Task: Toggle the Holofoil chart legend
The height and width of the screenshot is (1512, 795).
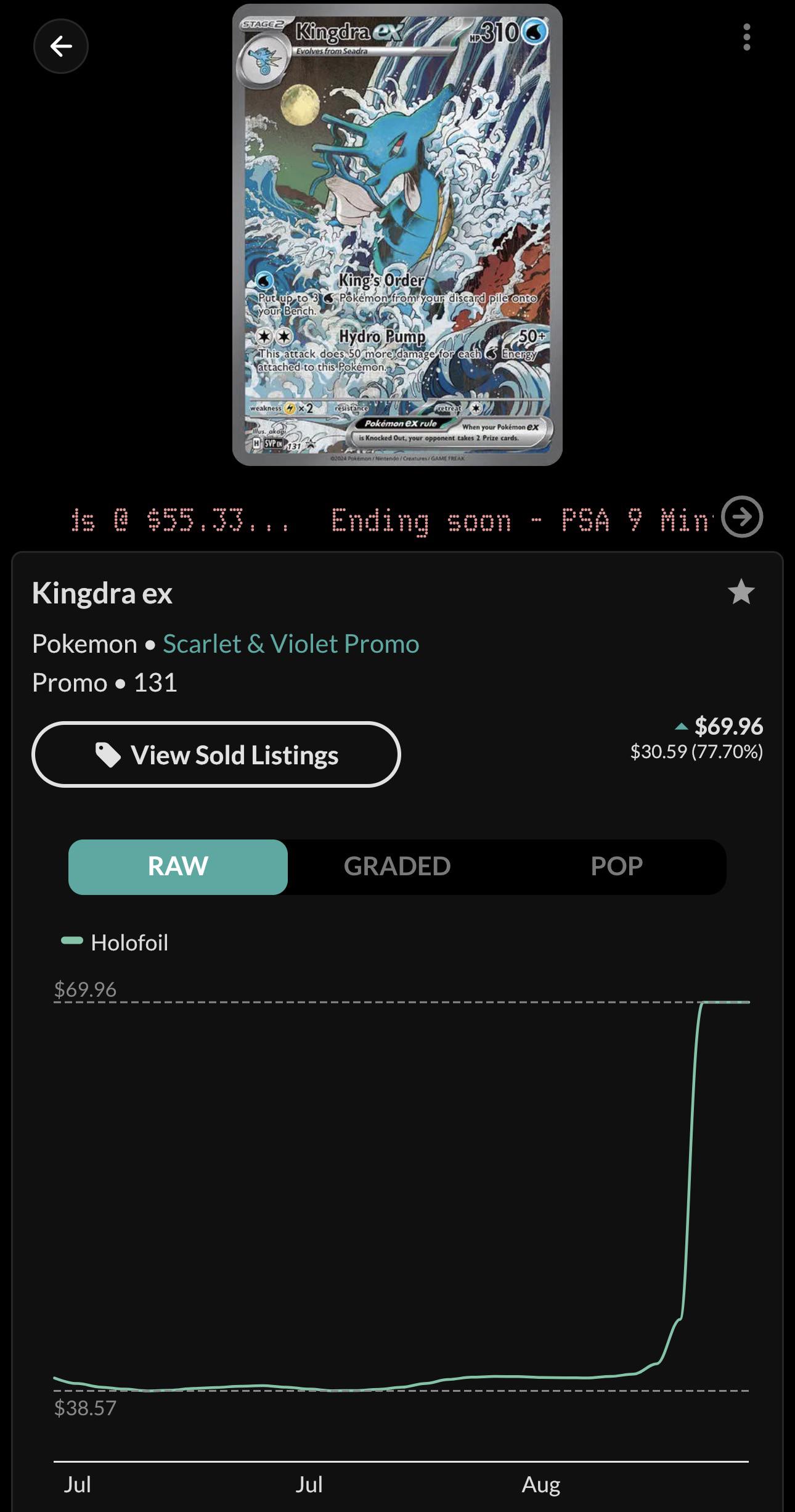Action: tap(115, 942)
